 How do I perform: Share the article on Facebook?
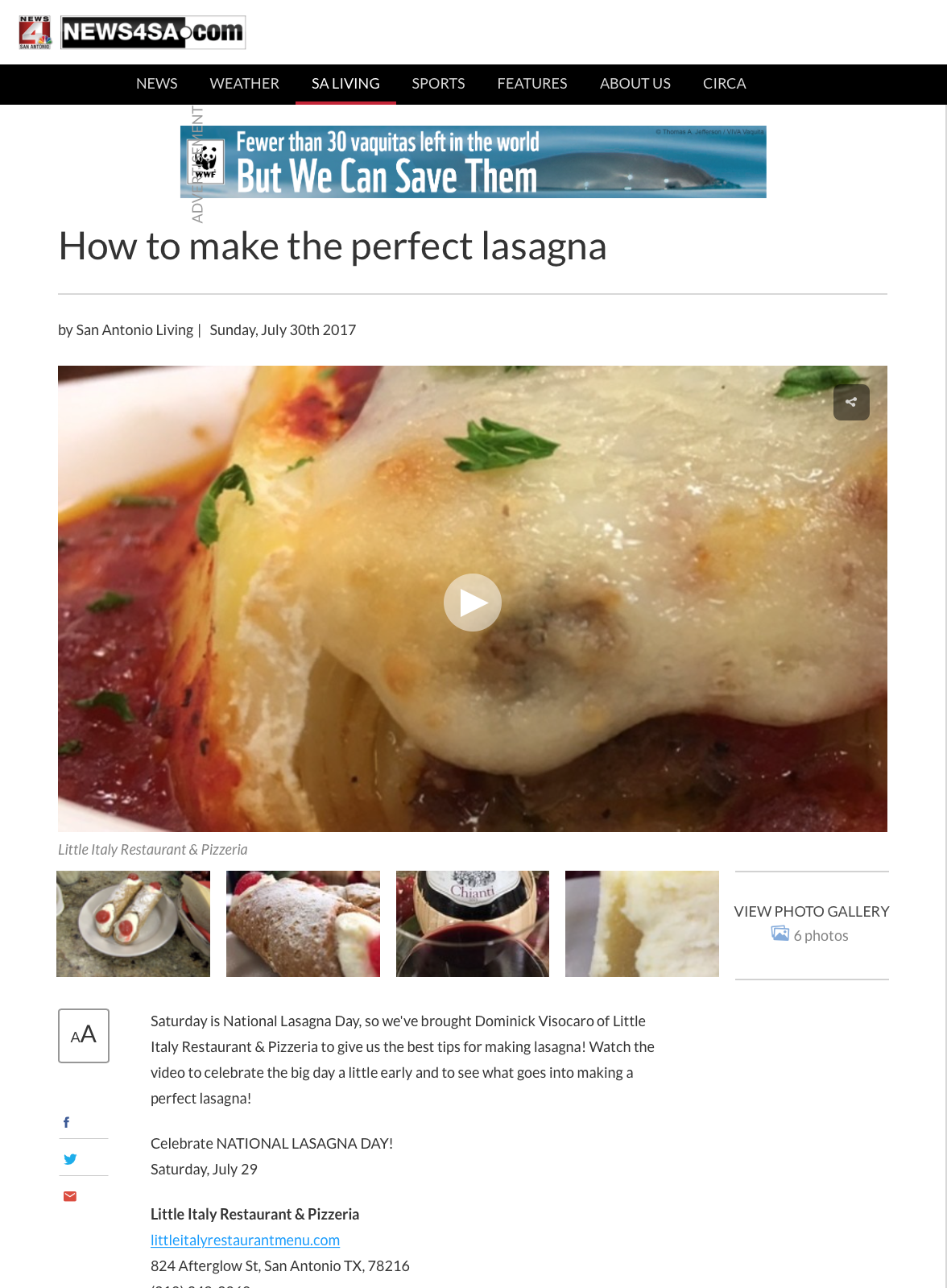67,1122
